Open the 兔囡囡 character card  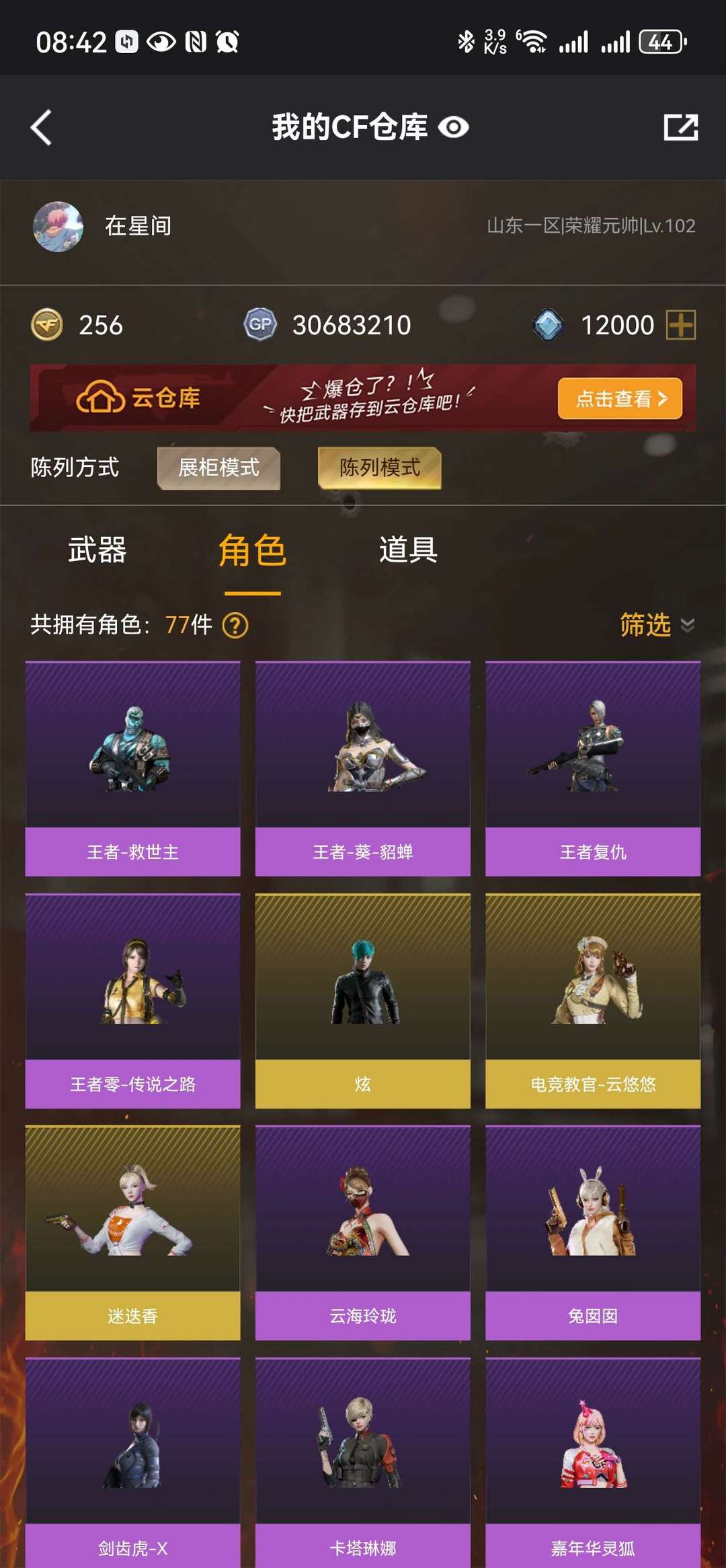click(593, 1233)
